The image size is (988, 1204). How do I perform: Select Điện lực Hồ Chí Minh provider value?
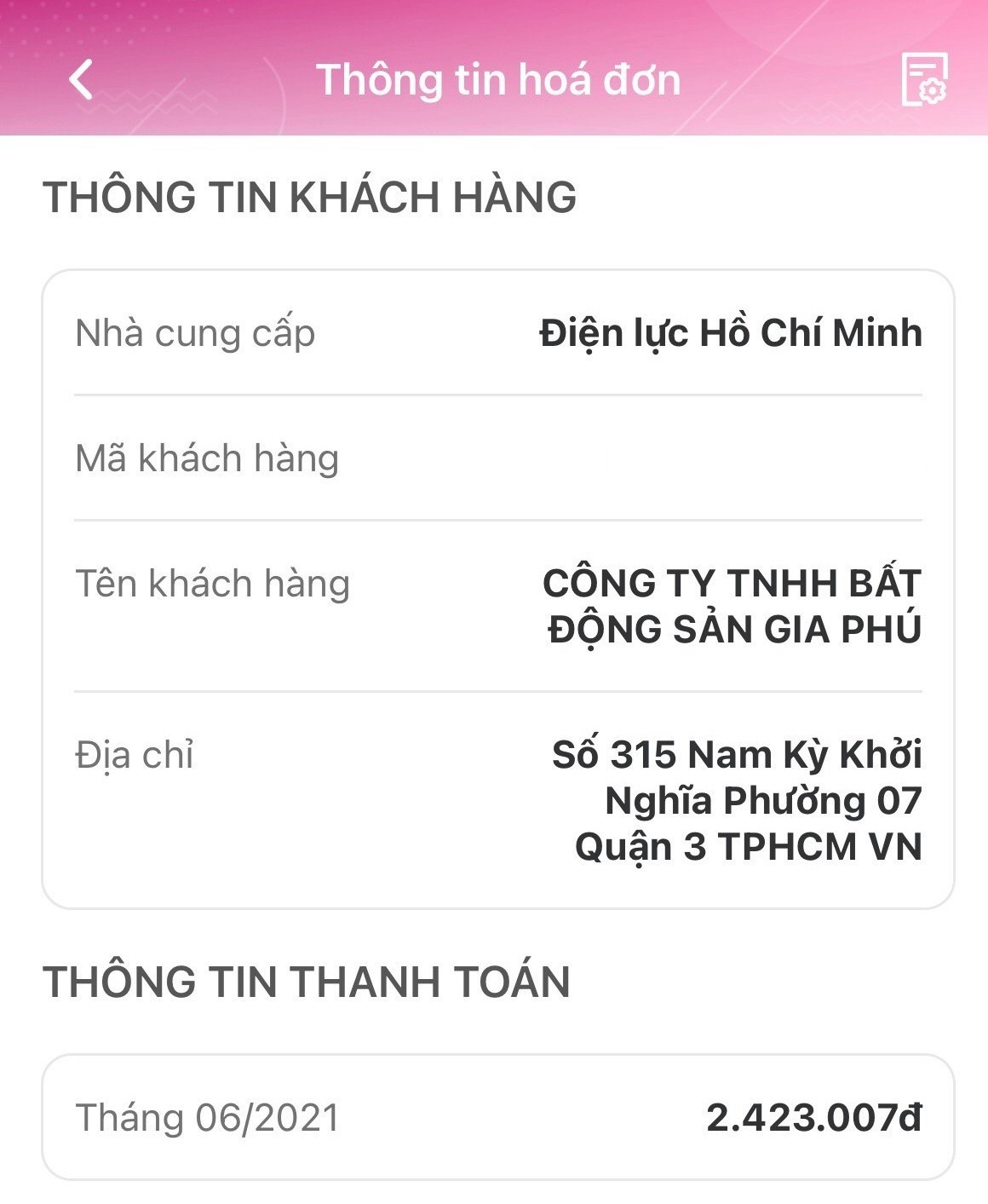(728, 334)
